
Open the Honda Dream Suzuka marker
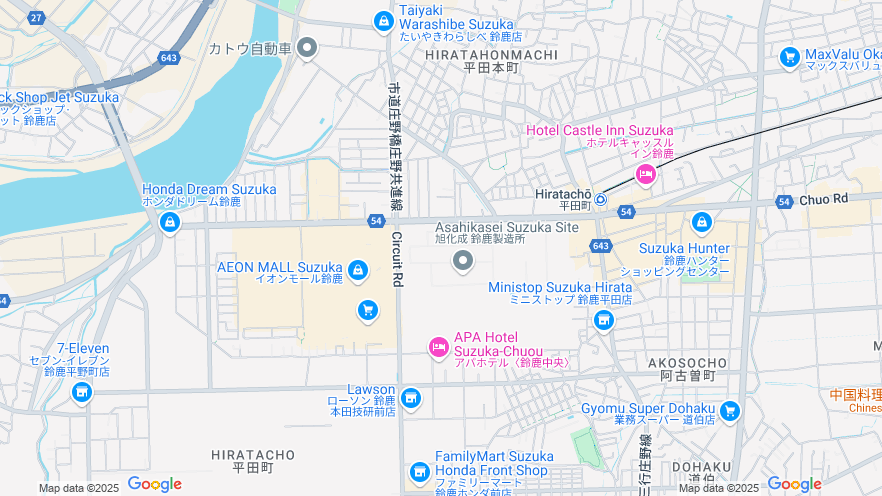point(169,222)
